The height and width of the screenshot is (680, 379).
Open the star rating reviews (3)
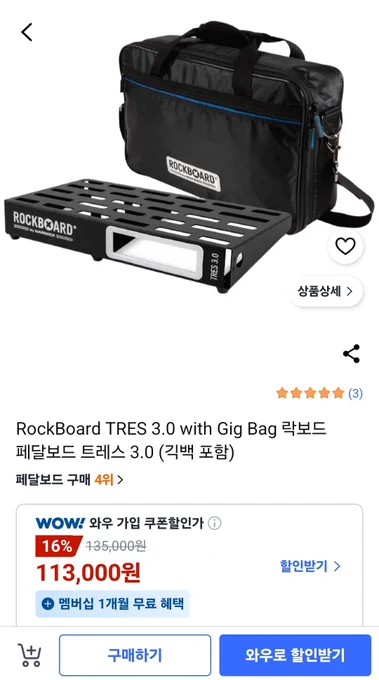point(319,393)
